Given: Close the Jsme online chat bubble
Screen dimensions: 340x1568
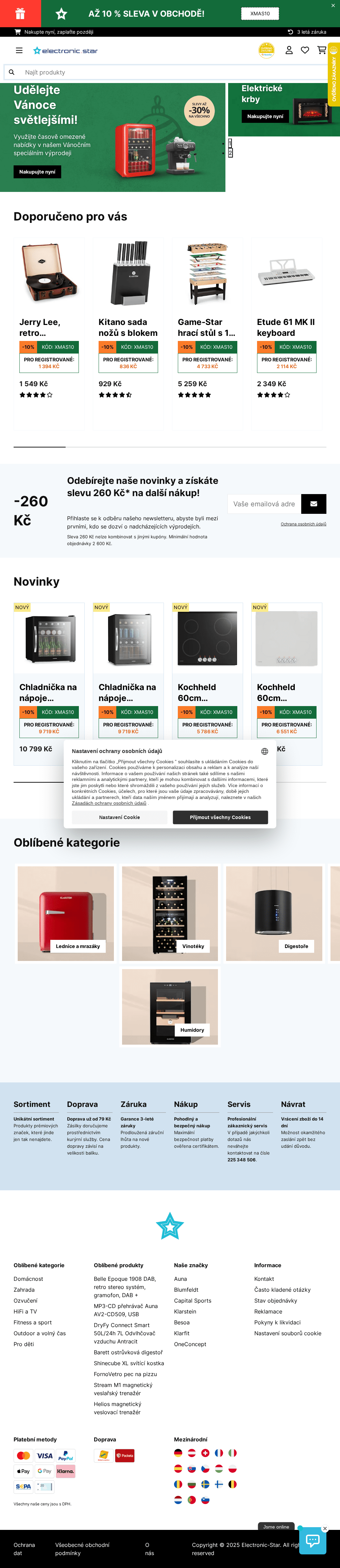Looking at the screenshot, I should (x=325, y=1529).
